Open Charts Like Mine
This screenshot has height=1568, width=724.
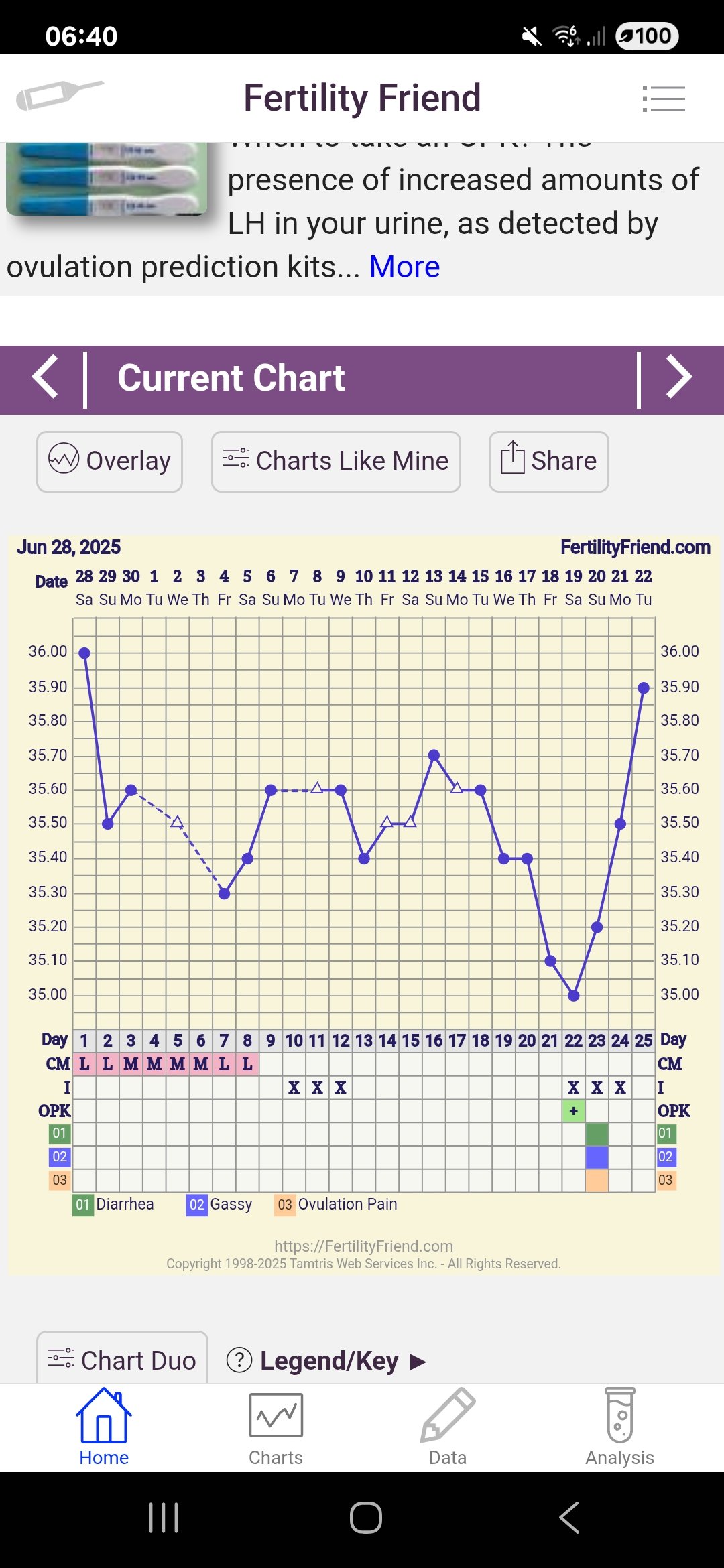click(336, 462)
